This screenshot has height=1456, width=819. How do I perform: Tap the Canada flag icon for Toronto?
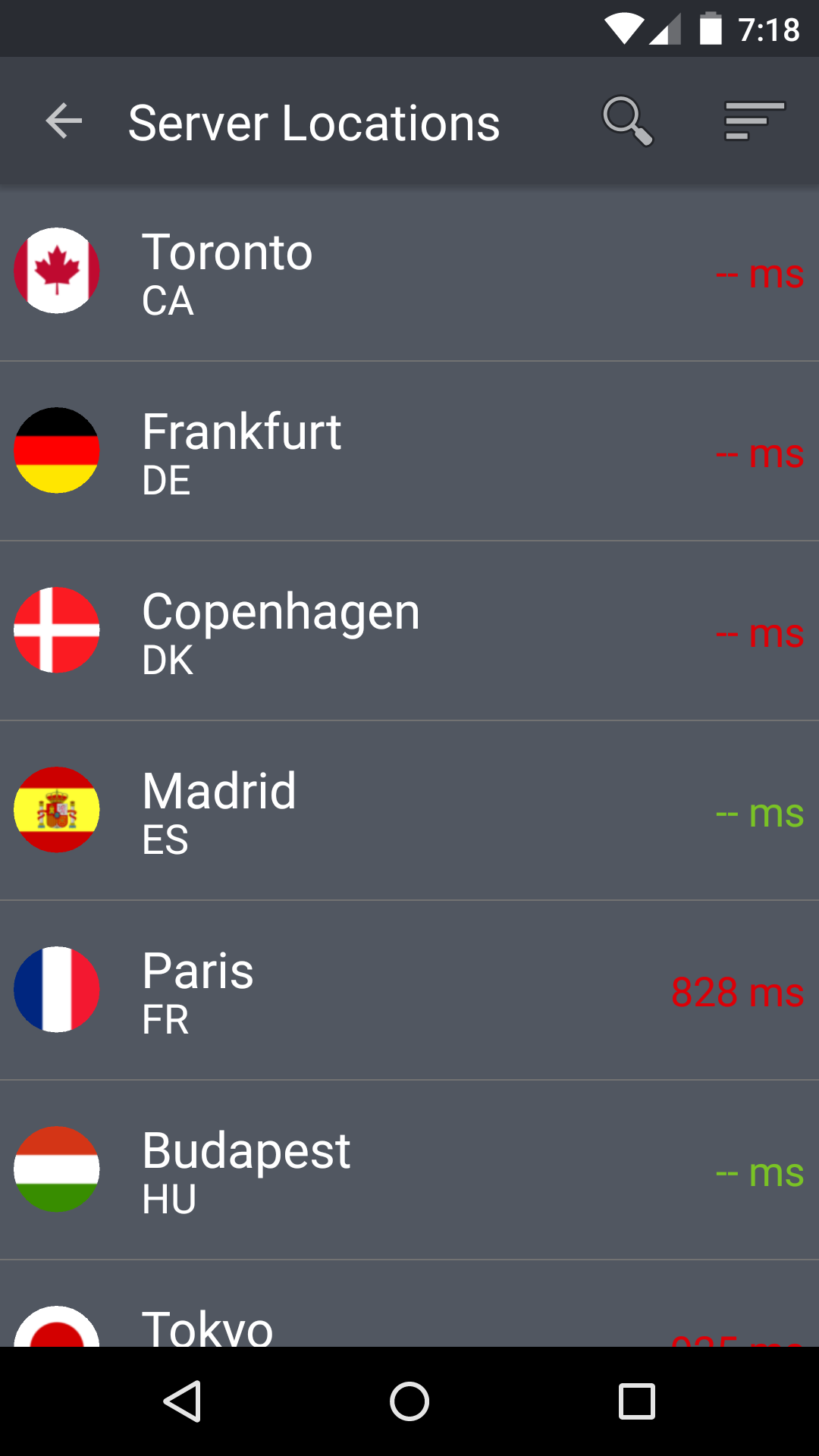57,271
